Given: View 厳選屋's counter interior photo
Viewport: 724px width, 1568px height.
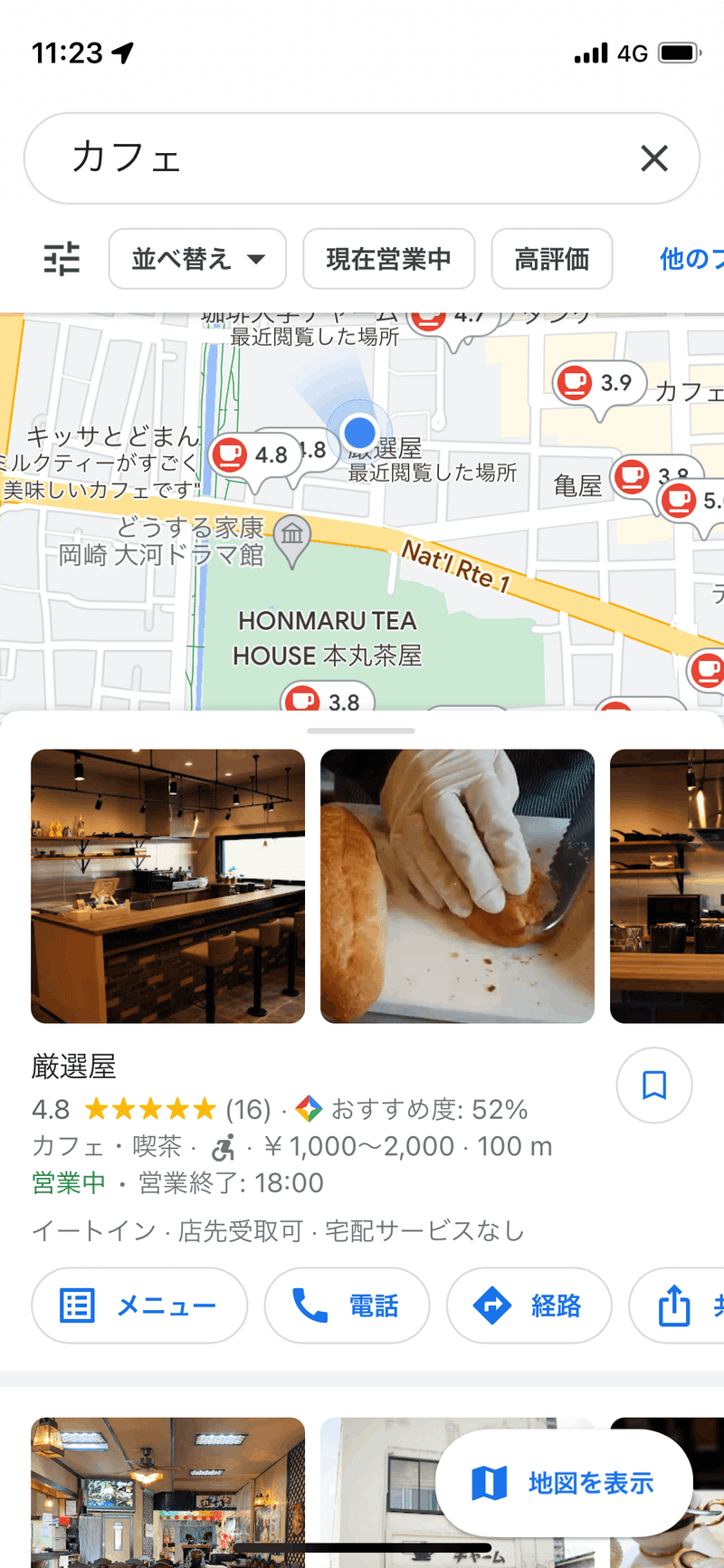Looking at the screenshot, I should coord(168,886).
